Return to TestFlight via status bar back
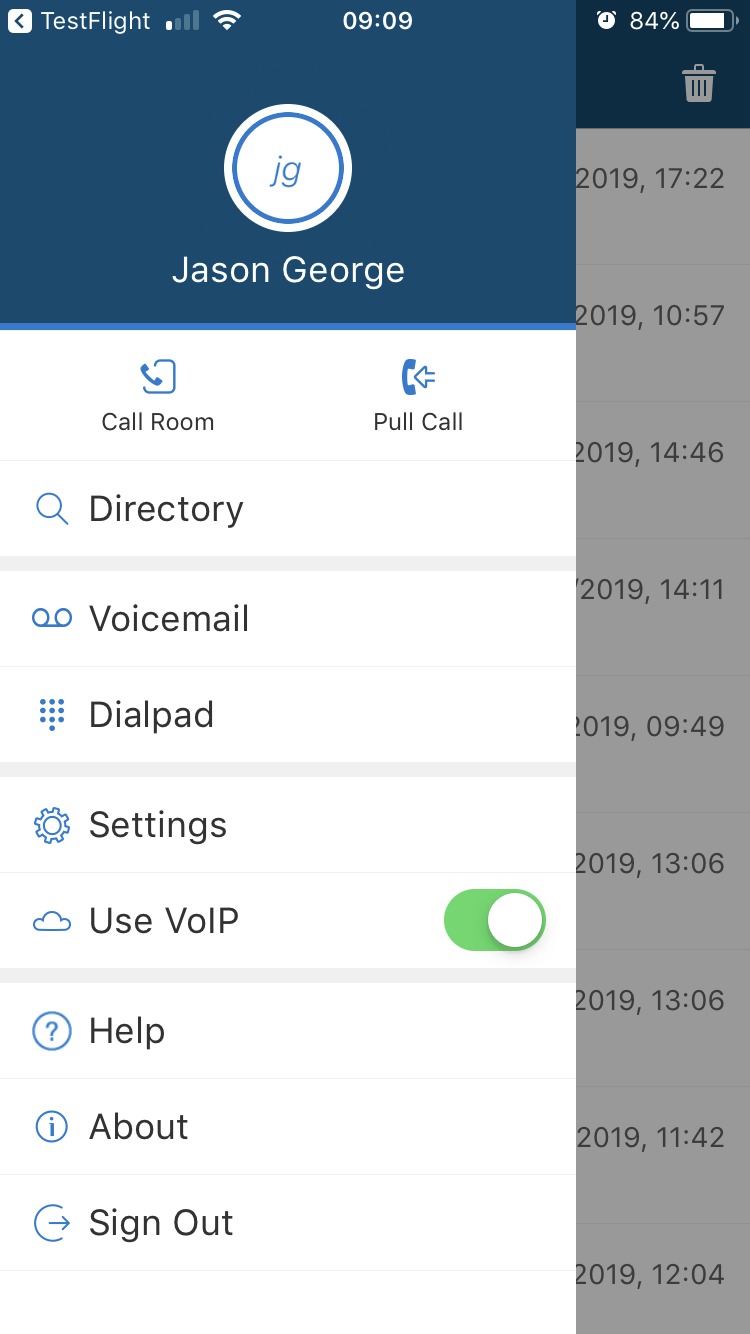Screen dimensions: 750x1334 [x=79, y=21]
